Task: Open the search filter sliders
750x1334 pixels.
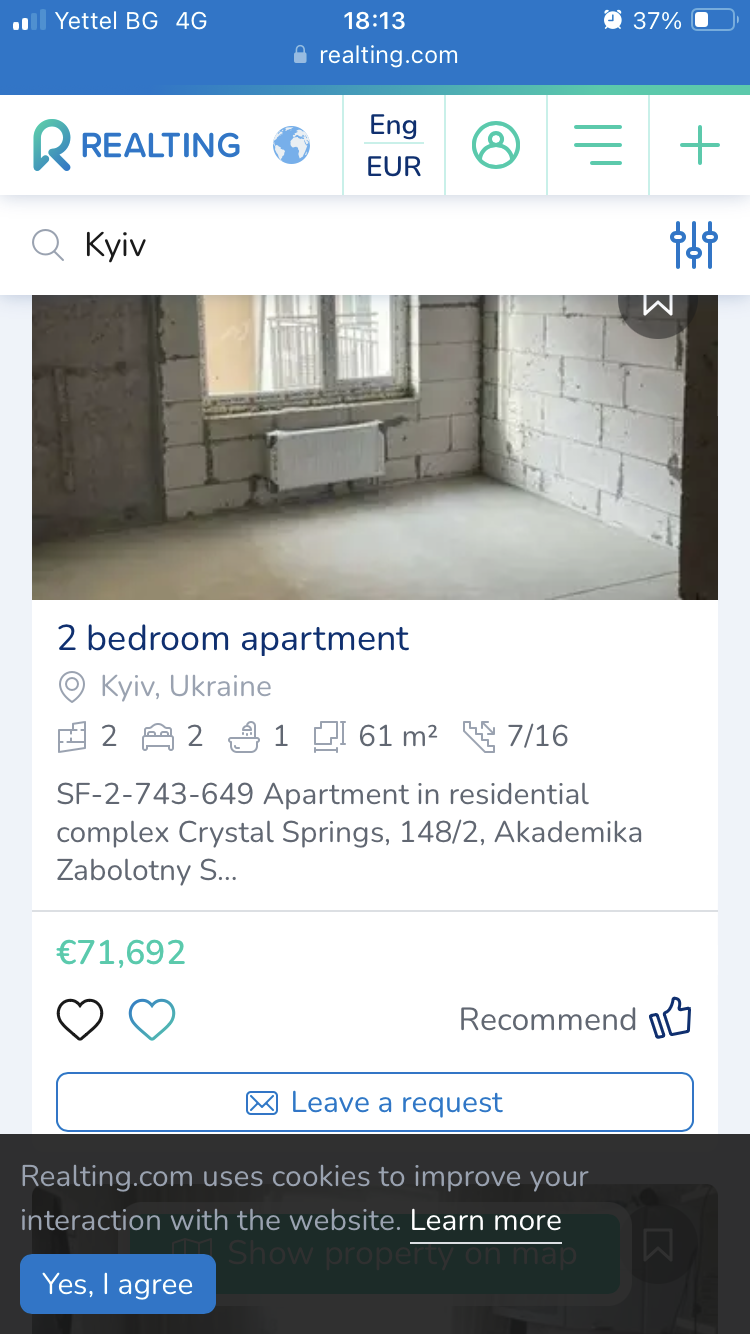Action: [x=694, y=245]
